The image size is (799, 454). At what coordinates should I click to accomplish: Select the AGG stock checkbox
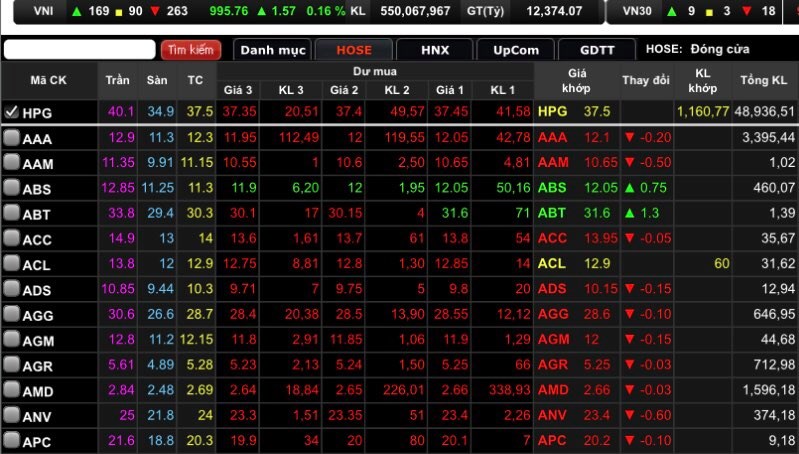pos(11,314)
